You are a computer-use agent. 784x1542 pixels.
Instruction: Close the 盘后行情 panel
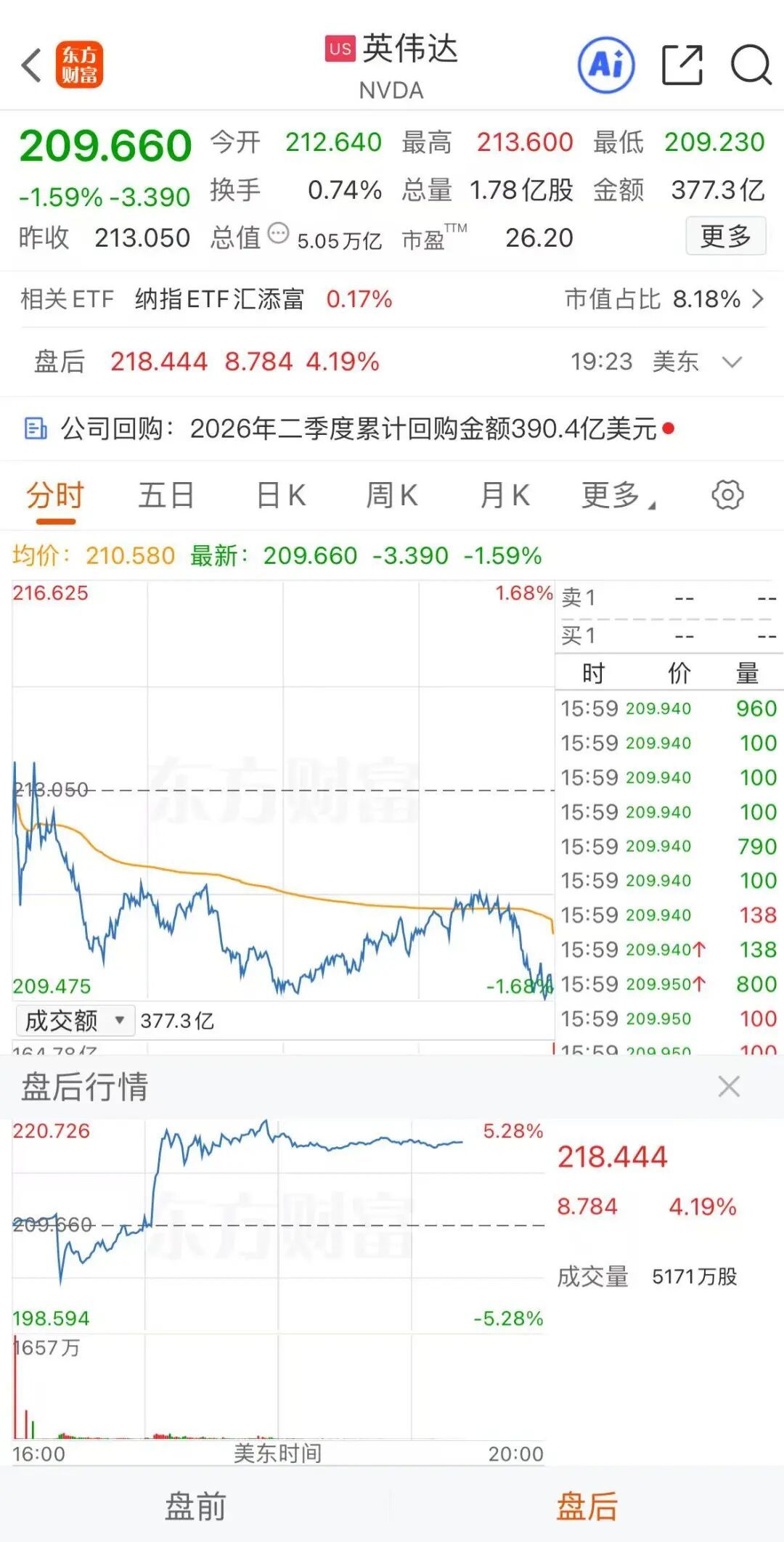(x=729, y=1087)
